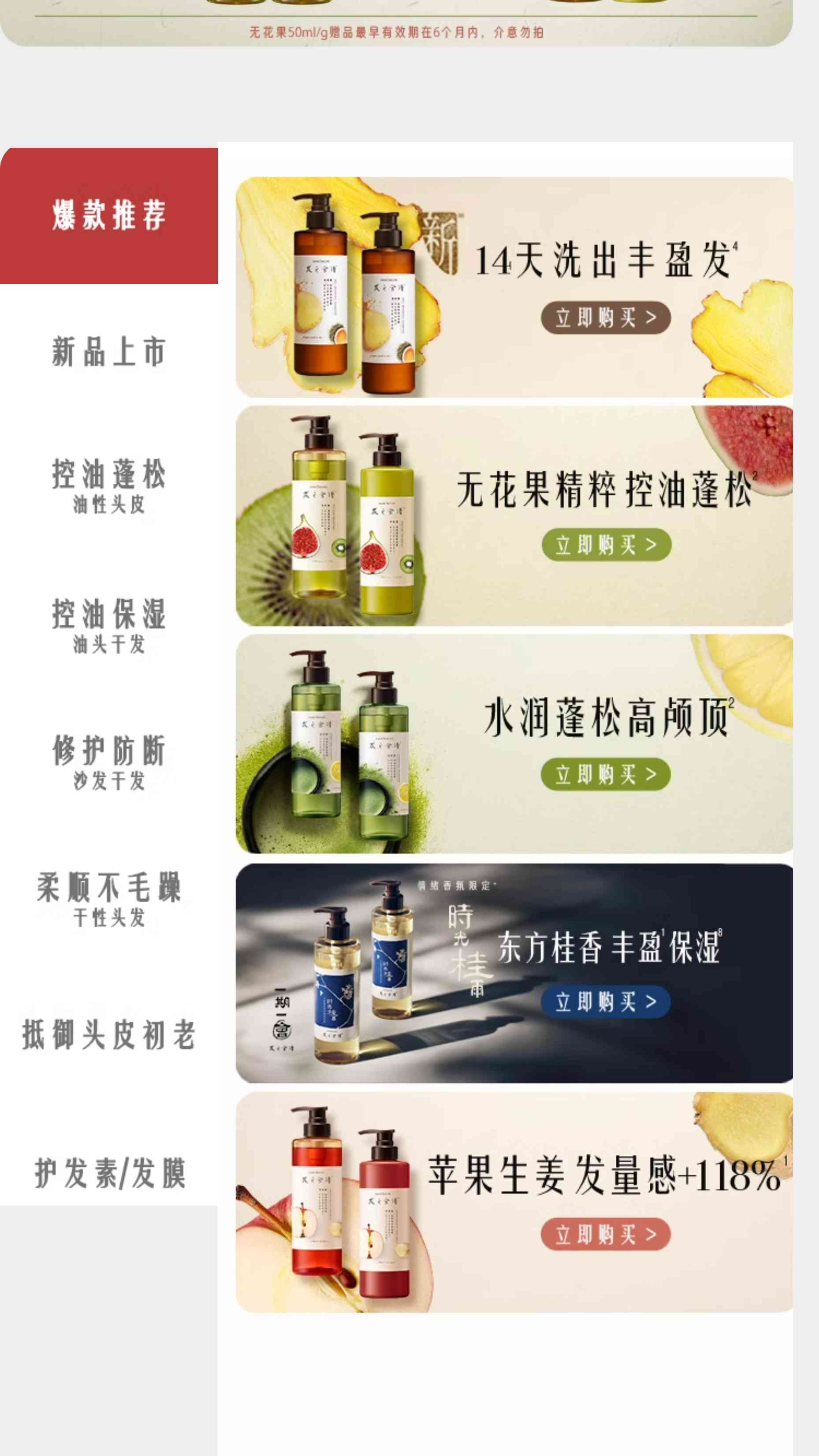
Task: Open the 护发素/发膜 category
Action: [108, 1173]
